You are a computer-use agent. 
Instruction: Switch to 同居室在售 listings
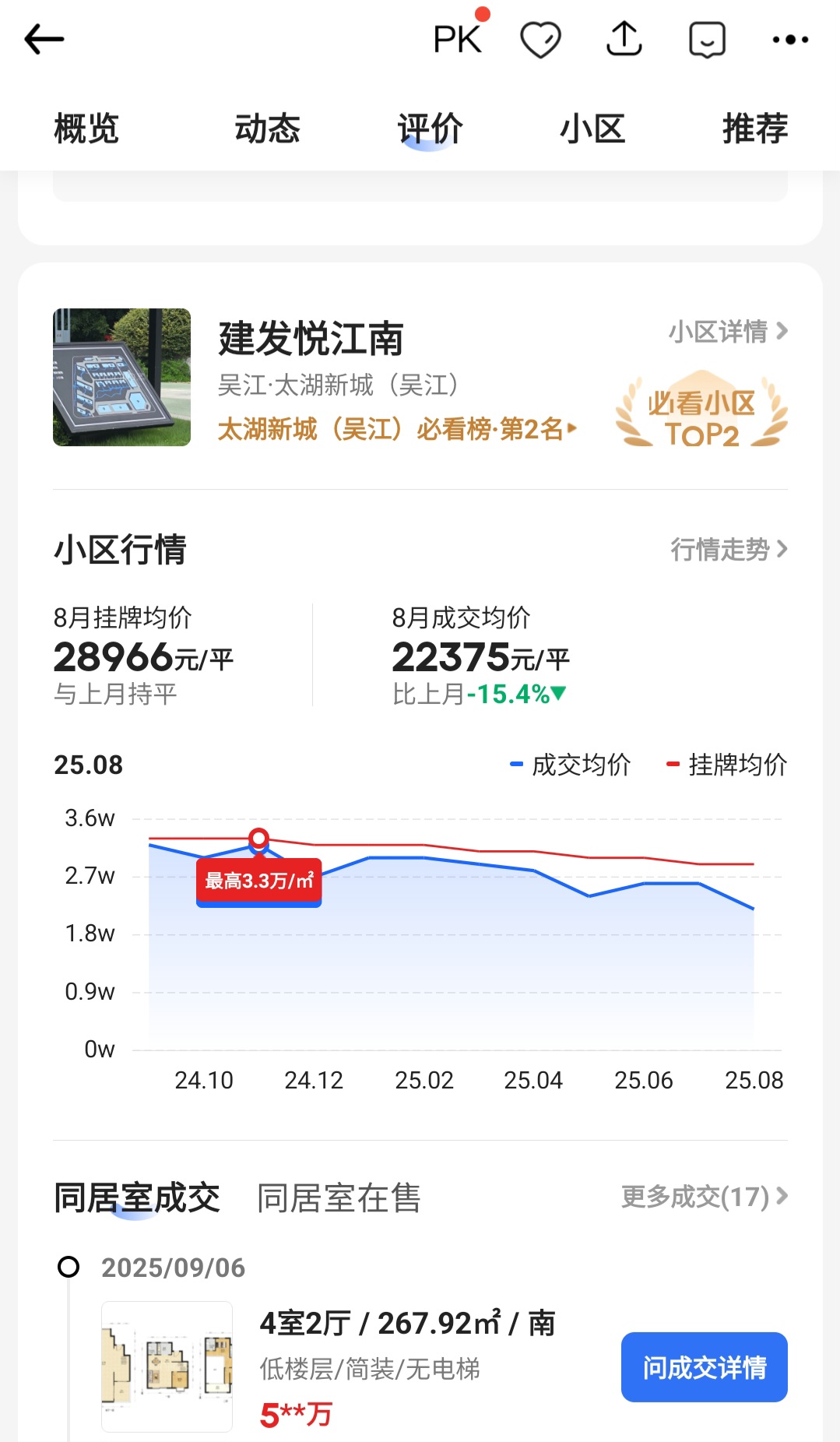[x=339, y=1198]
